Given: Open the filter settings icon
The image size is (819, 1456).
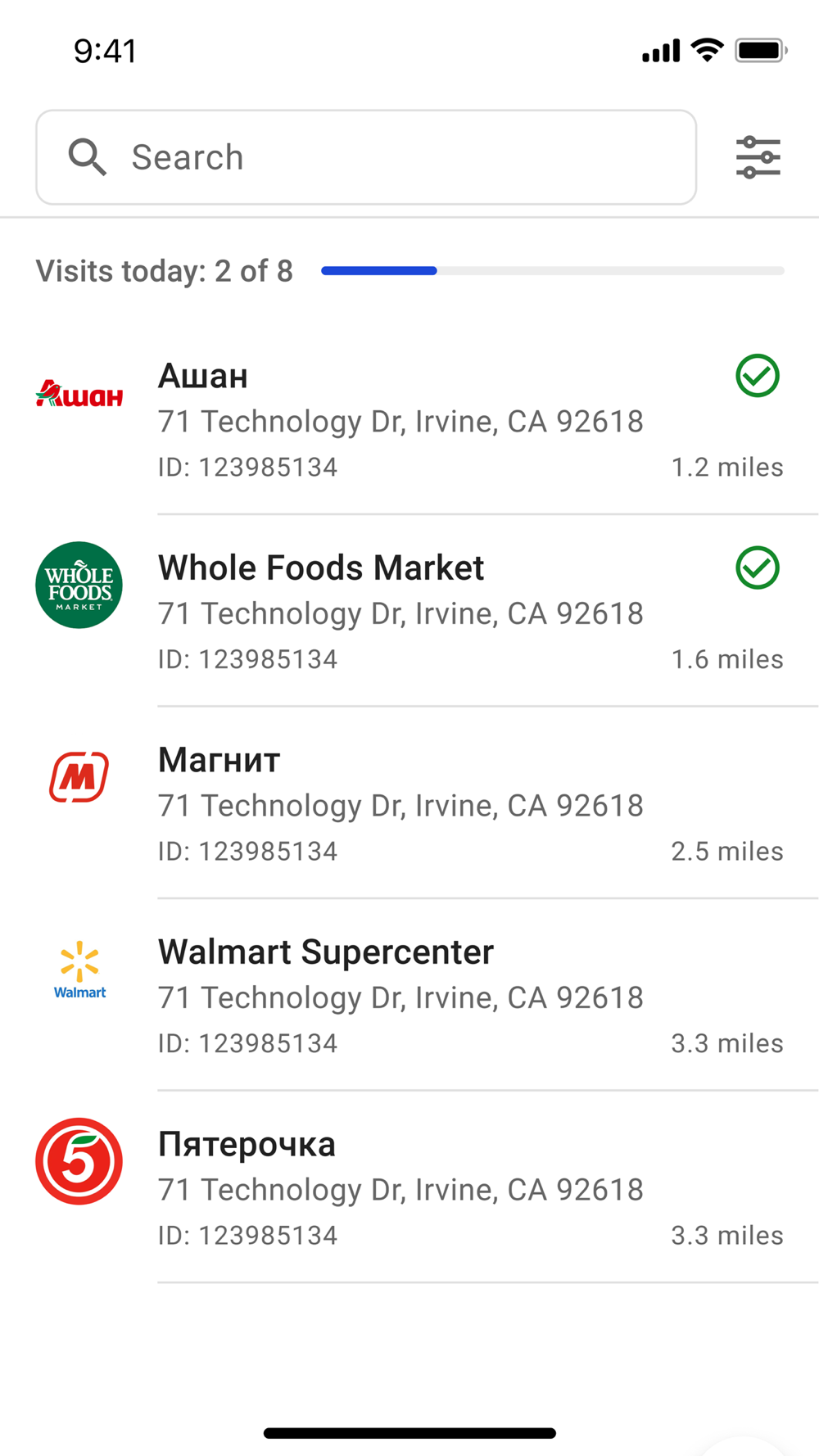Looking at the screenshot, I should [x=758, y=157].
